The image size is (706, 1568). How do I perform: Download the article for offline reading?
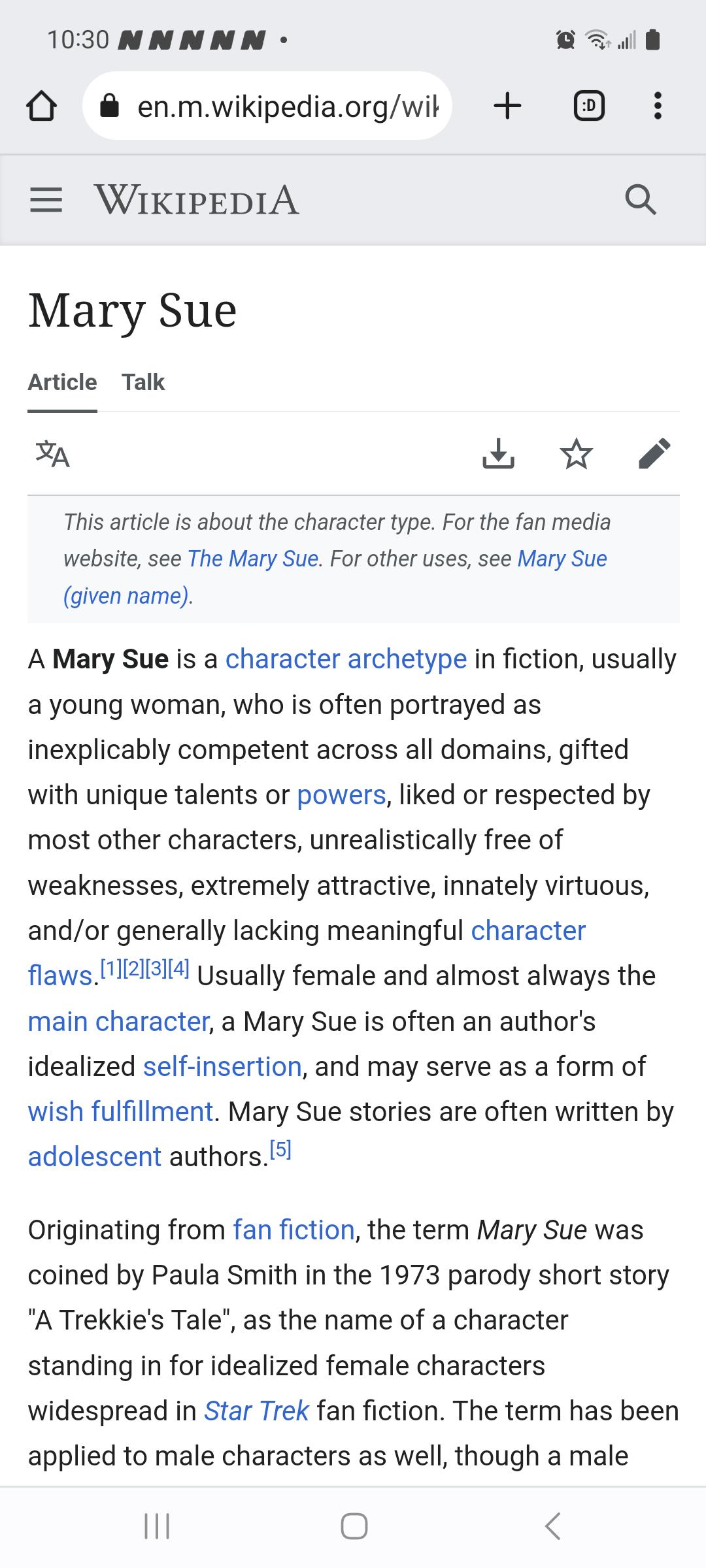tap(499, 455)
